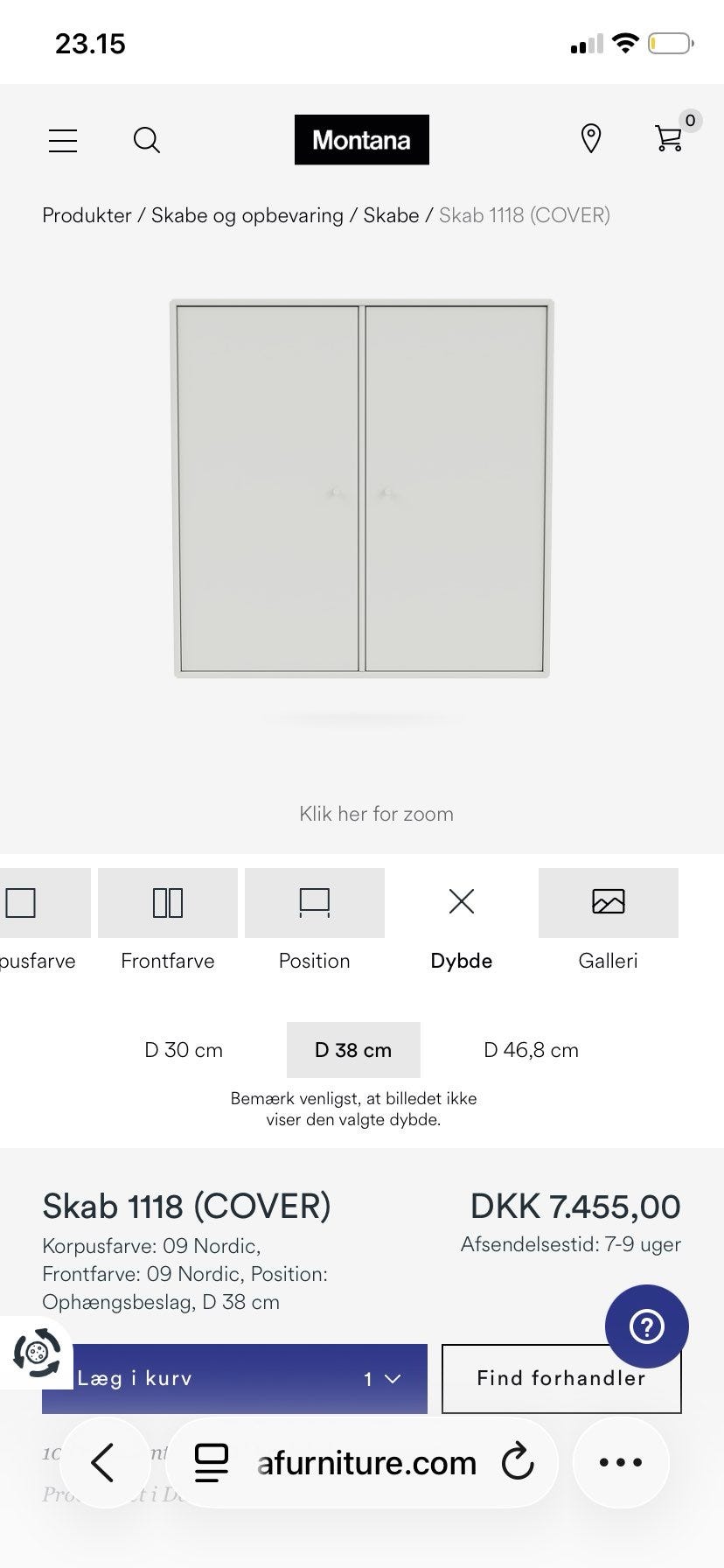Click Find forhandler
724x1568 pixels.
[x=560, y=1379]
